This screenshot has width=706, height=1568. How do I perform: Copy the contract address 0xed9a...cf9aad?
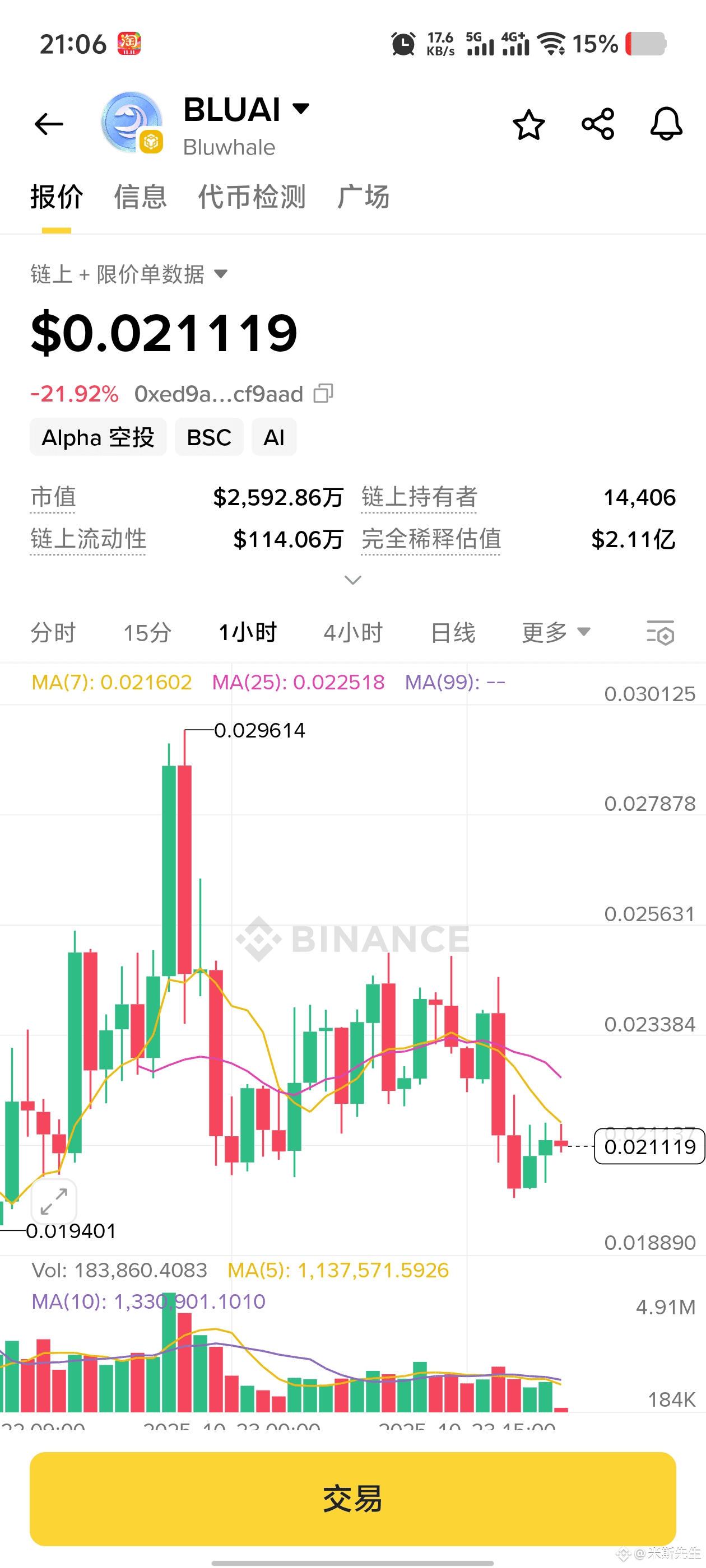click(x=323, y=394)
